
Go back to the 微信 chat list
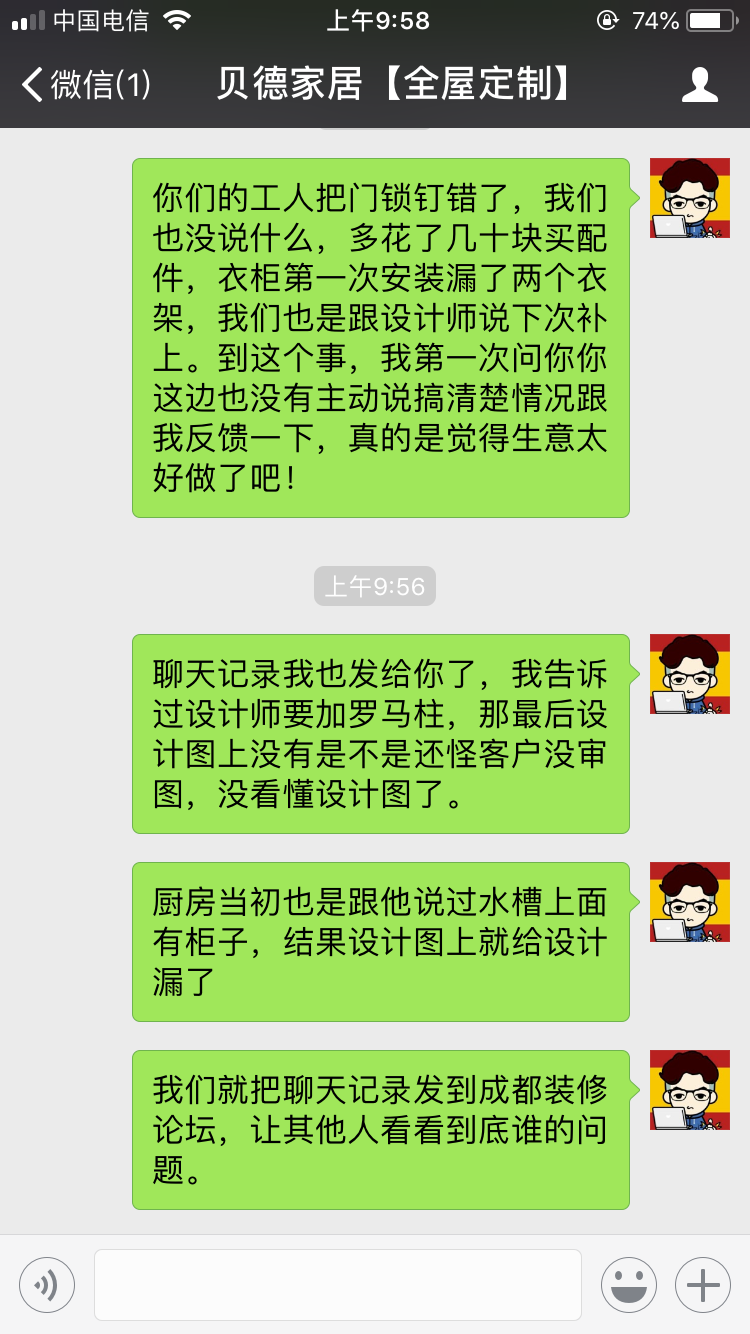click(x=85, y=85)
